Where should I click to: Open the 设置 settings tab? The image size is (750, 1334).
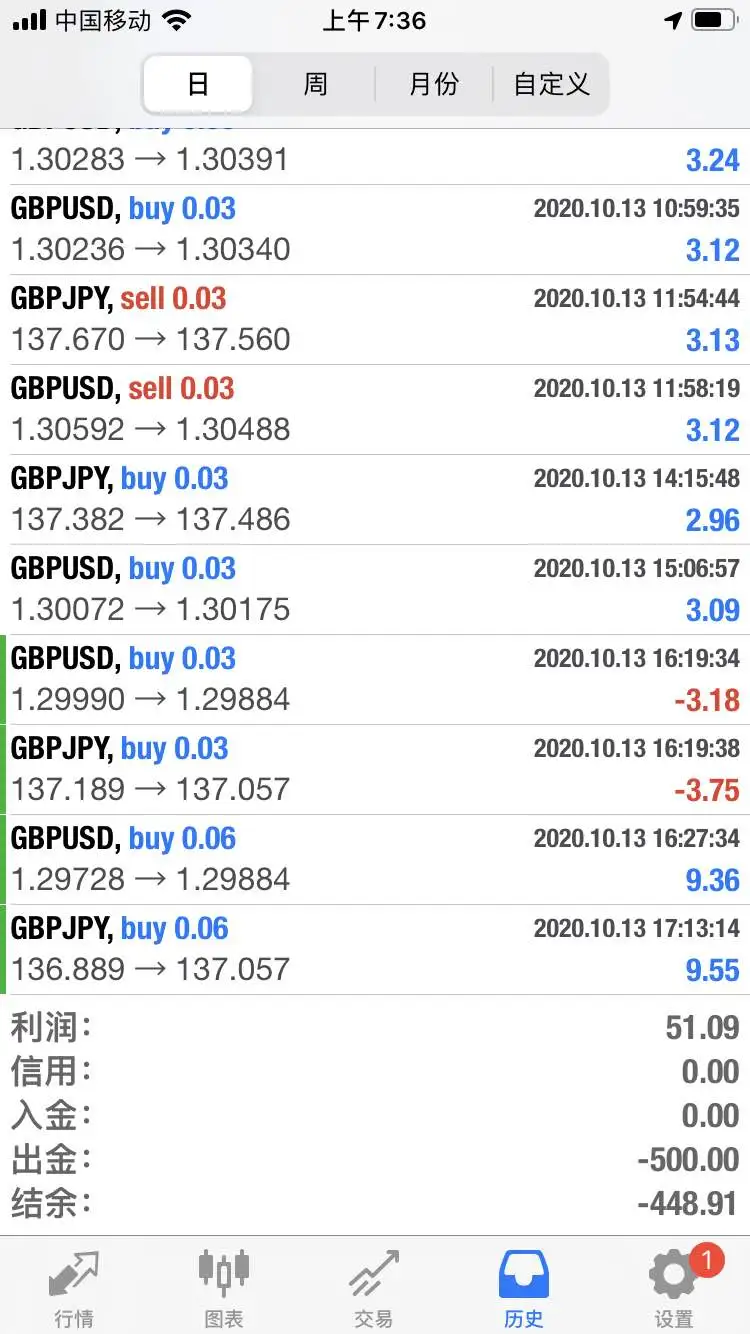(674, 1288)
